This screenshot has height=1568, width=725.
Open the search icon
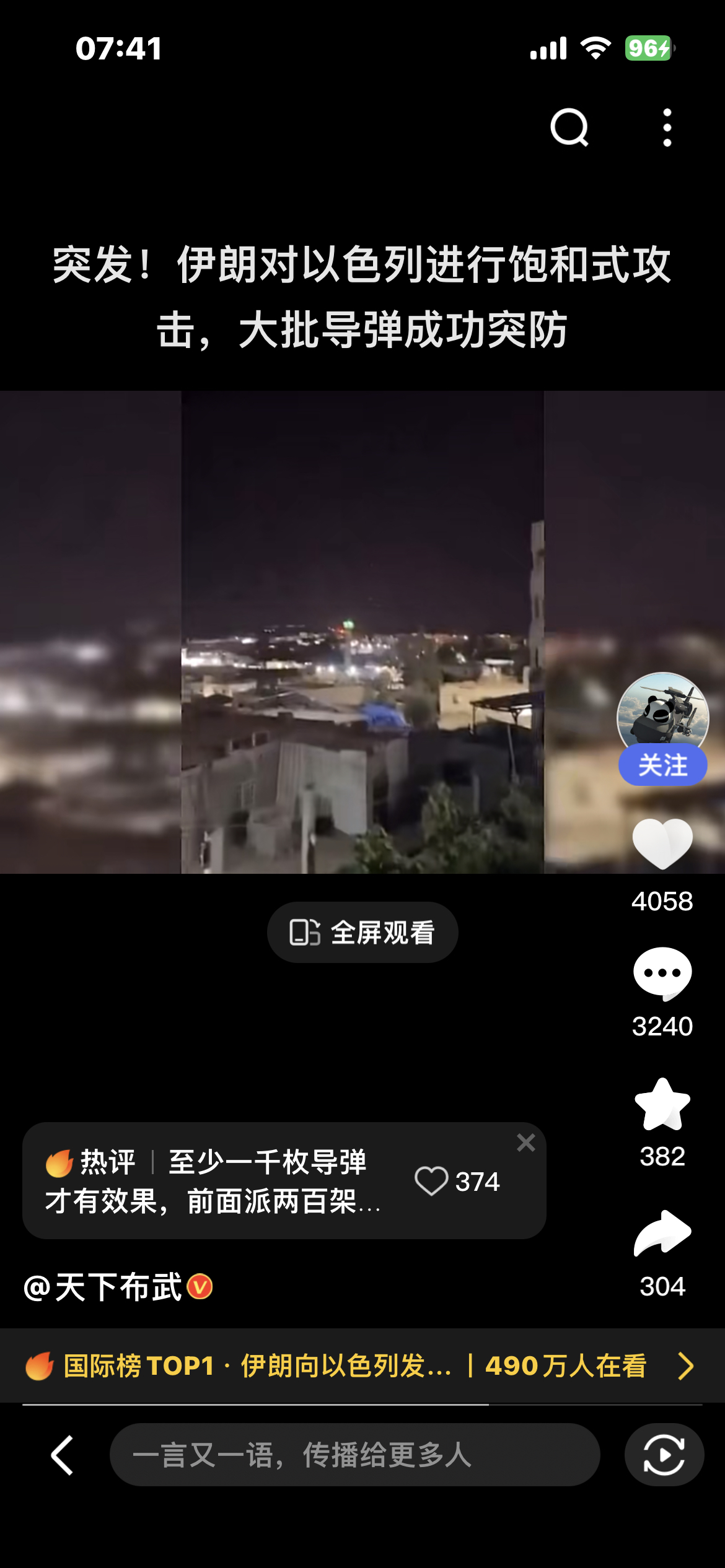(x=569, y=128)
